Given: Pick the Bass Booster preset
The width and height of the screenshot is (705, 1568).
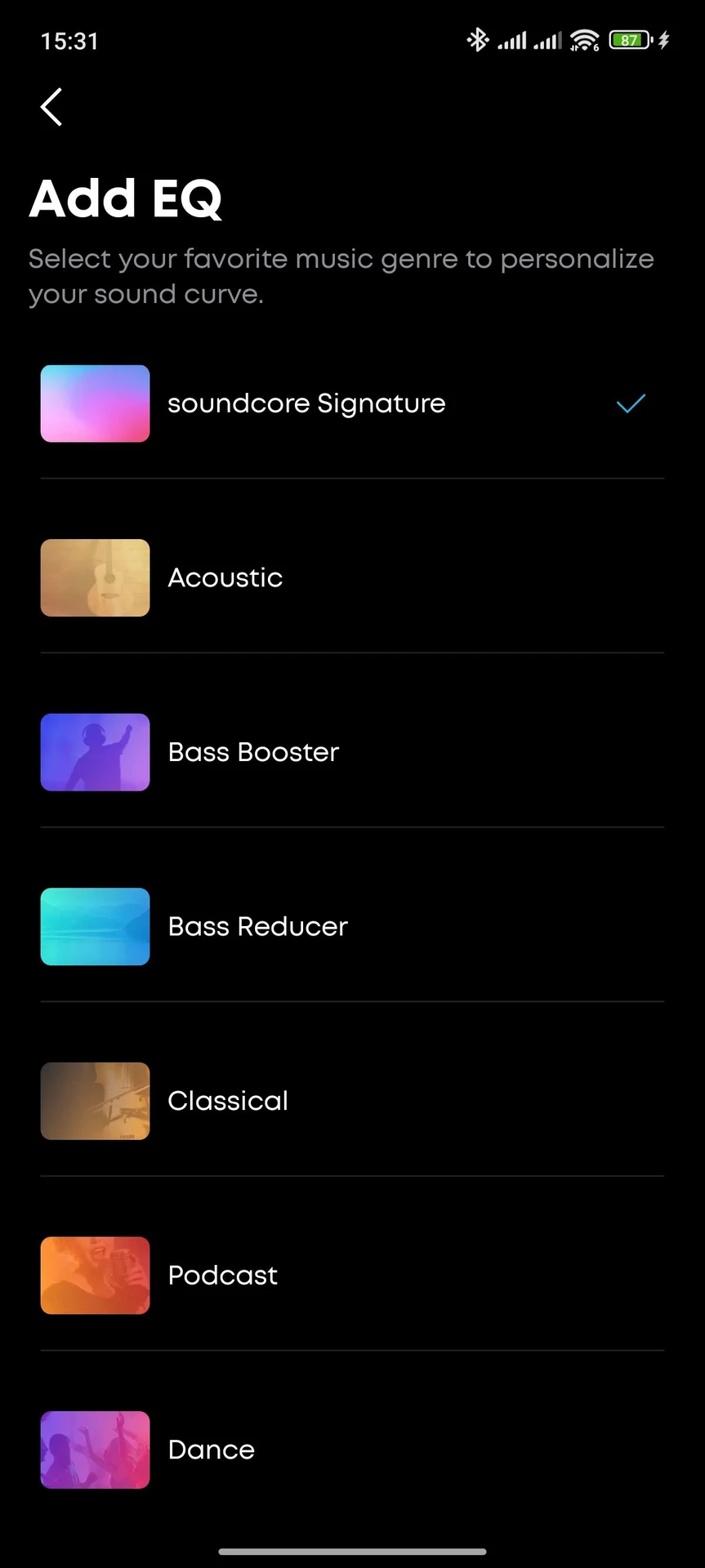Looking at the screenshot, I should tap(253, 752).
